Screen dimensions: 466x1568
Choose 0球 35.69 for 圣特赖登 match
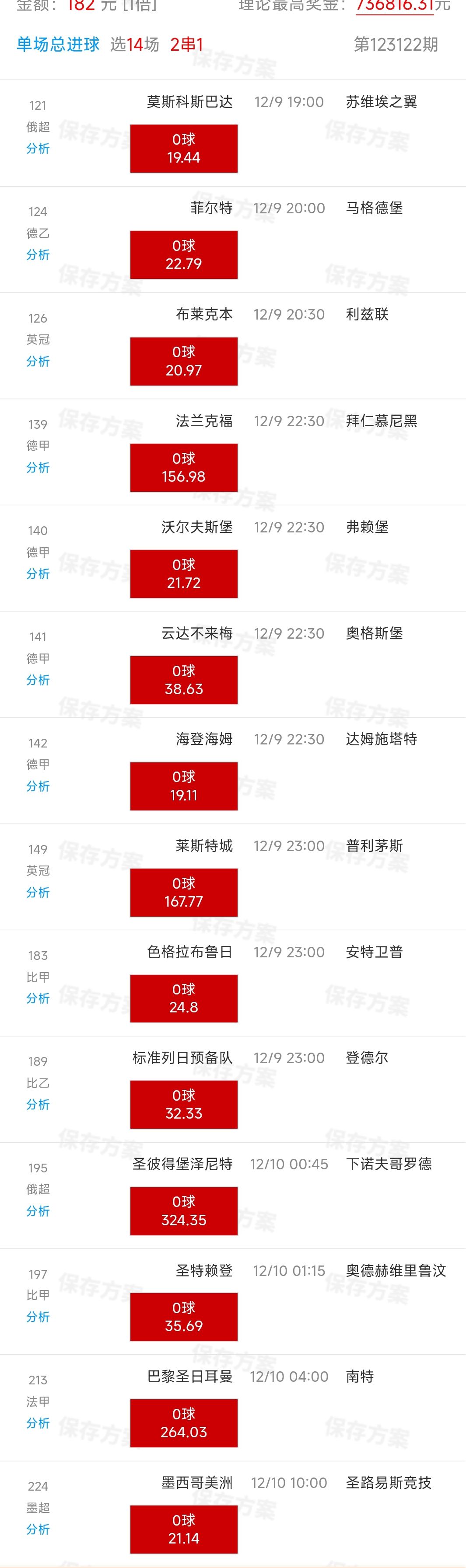[x=183, y=1317]
